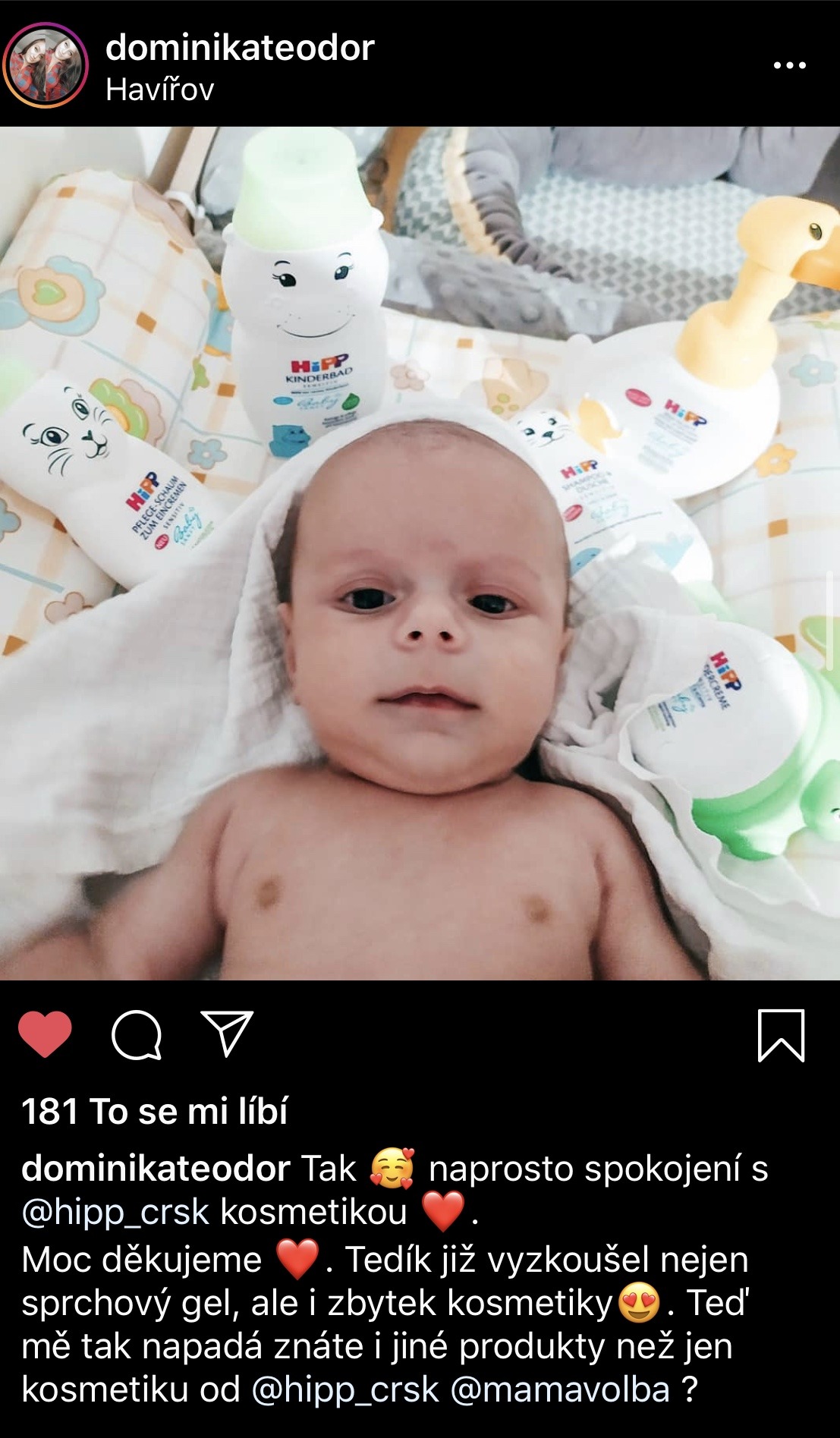Open dominikateodor's profile picture
This screenshot has width=840, height=1438.
pyautogui.click(x=45, y=65)
